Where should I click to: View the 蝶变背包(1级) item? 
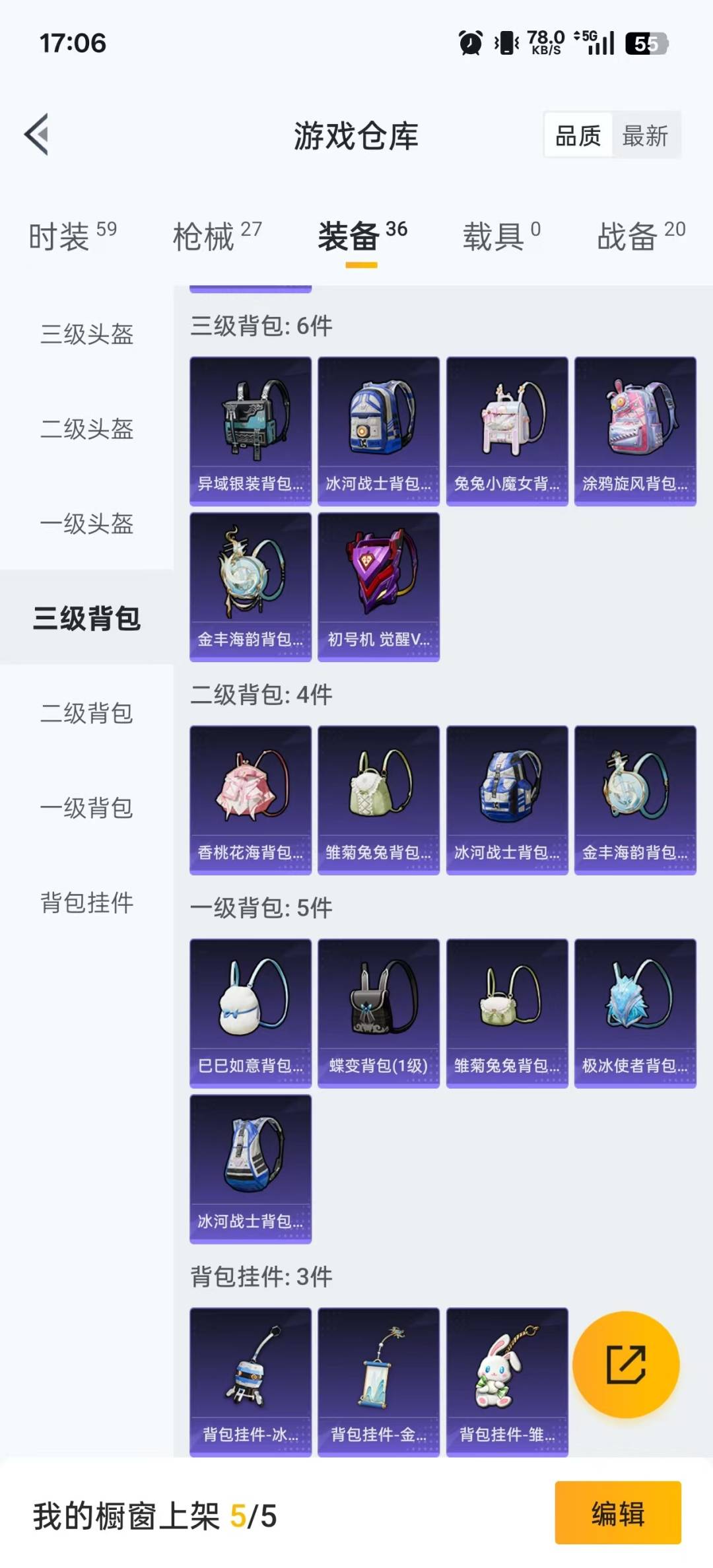click(378, 1013)
